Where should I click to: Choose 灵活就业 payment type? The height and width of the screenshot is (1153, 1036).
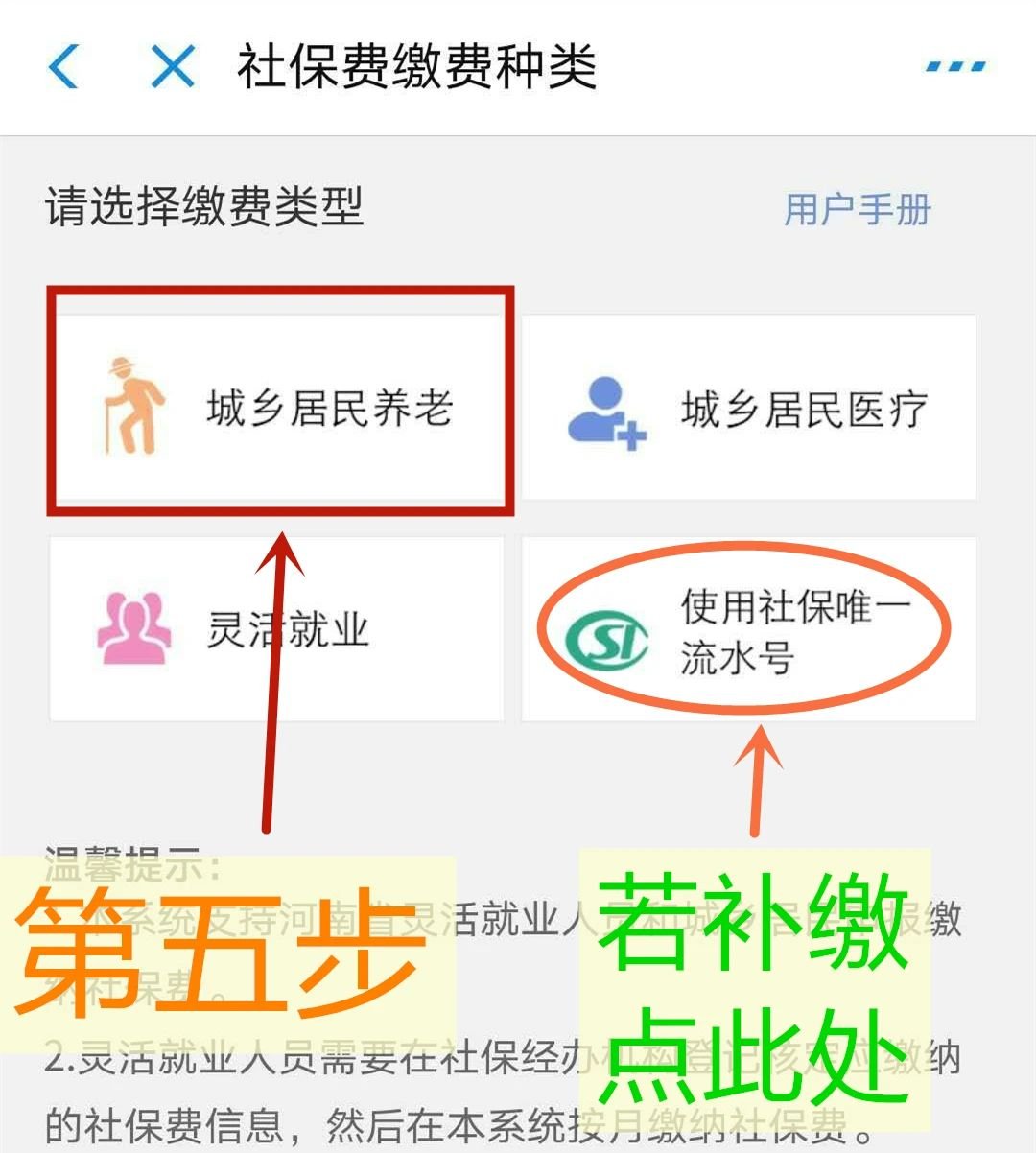(x=276, y=629)
